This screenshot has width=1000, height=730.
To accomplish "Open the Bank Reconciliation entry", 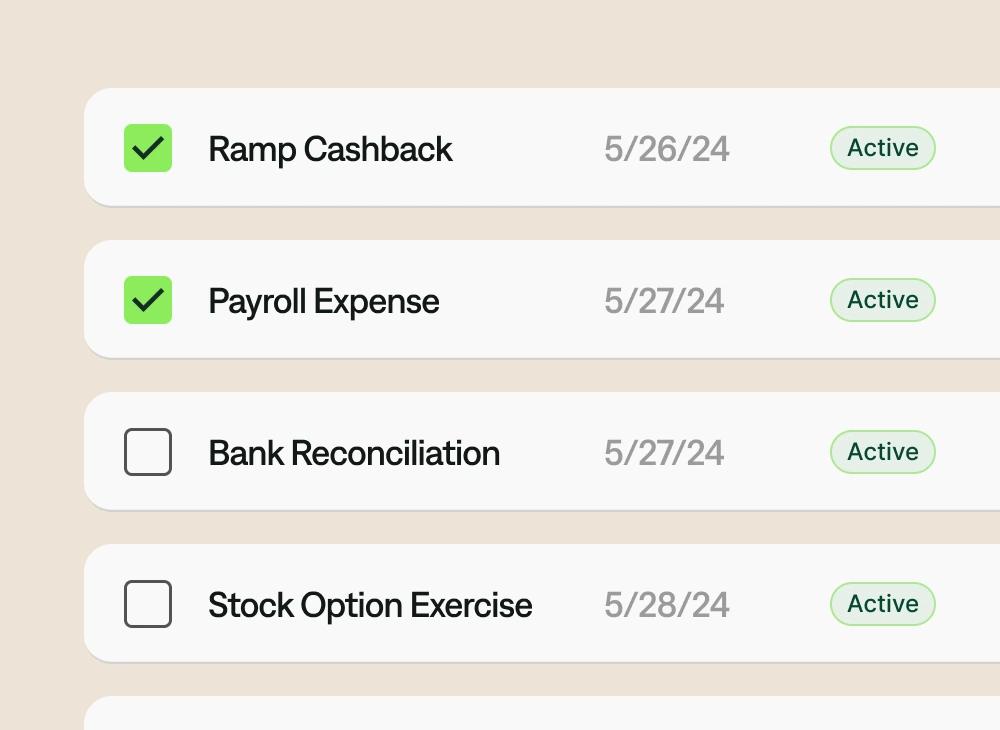I will coord(354,453).
